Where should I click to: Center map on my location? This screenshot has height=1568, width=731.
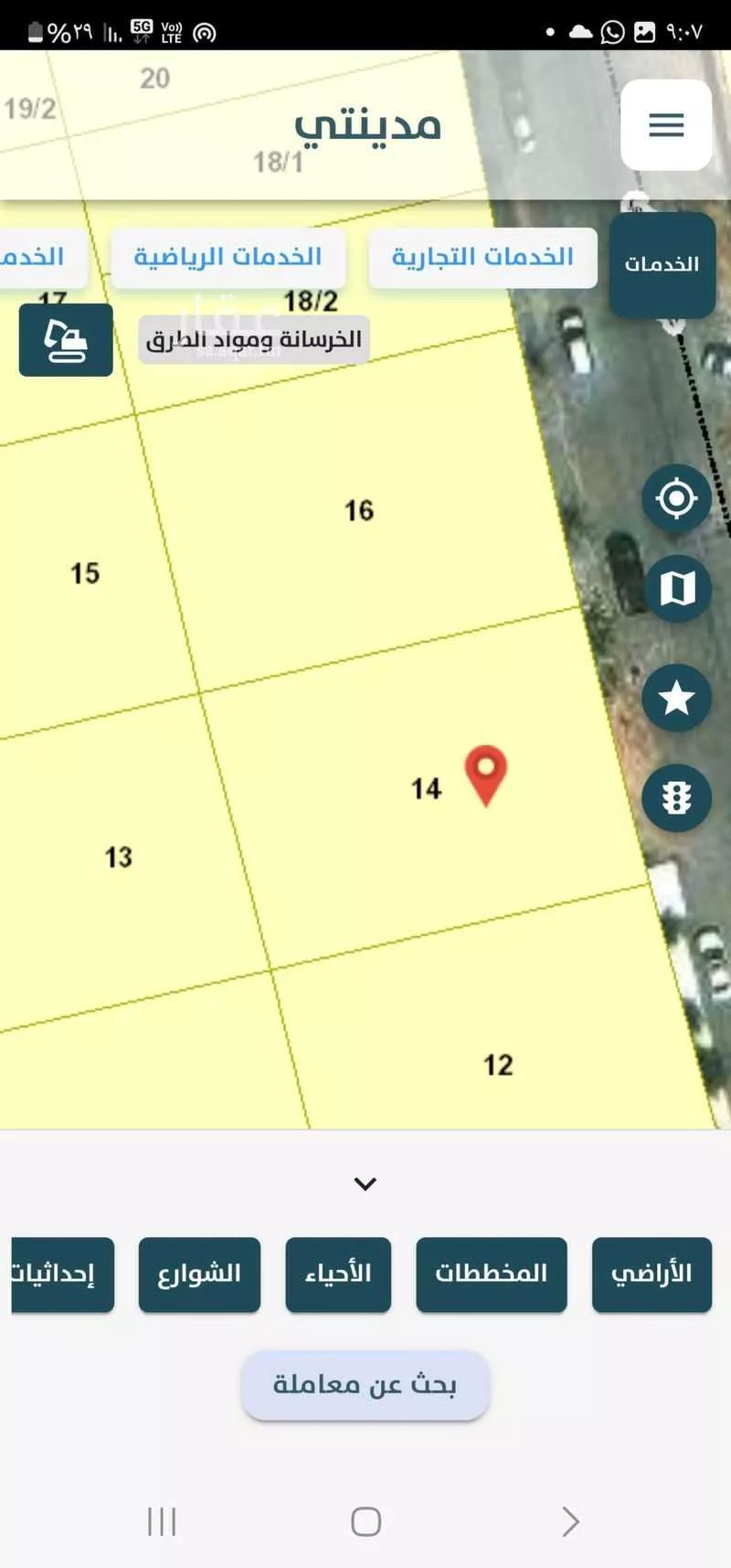point(676,498)
